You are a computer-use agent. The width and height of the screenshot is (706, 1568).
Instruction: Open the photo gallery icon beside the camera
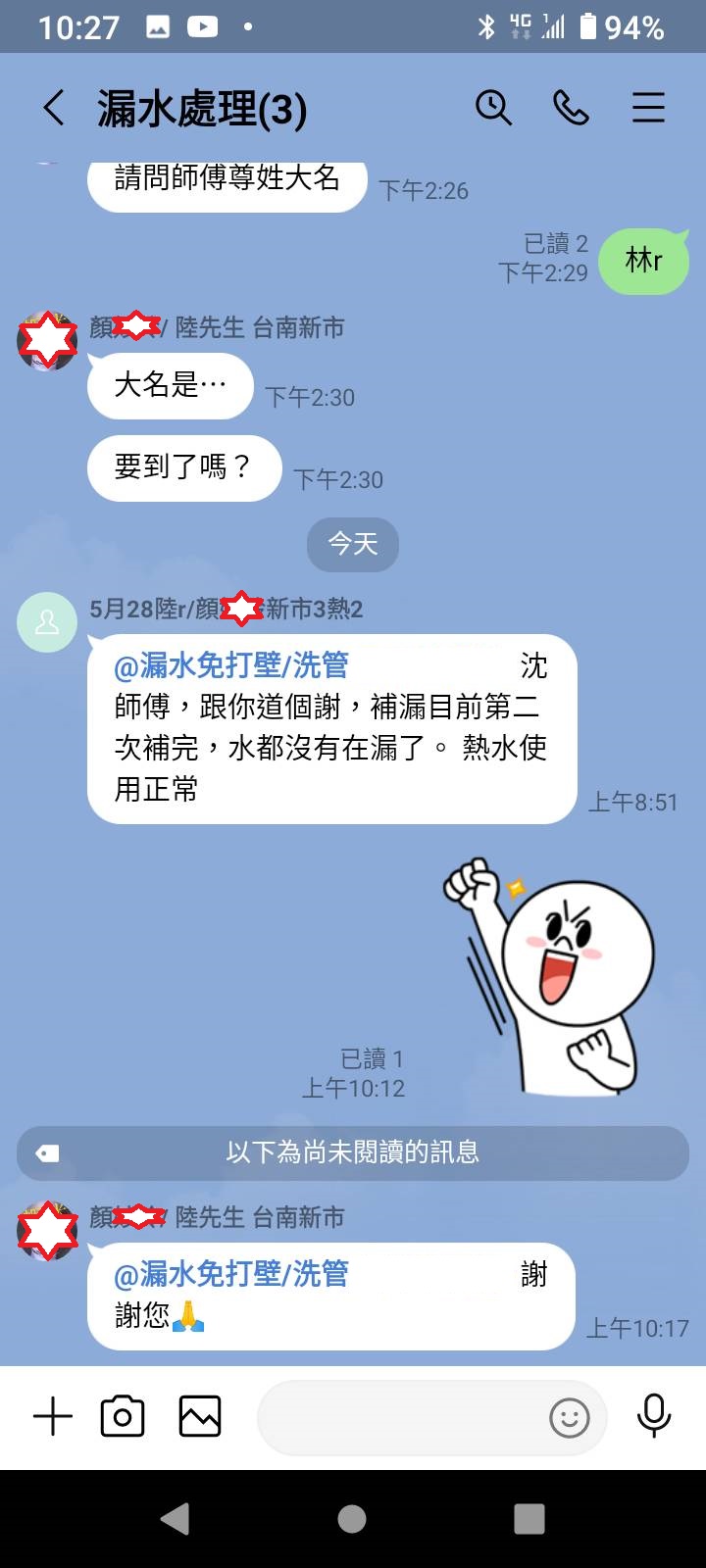click(199, 1415)
